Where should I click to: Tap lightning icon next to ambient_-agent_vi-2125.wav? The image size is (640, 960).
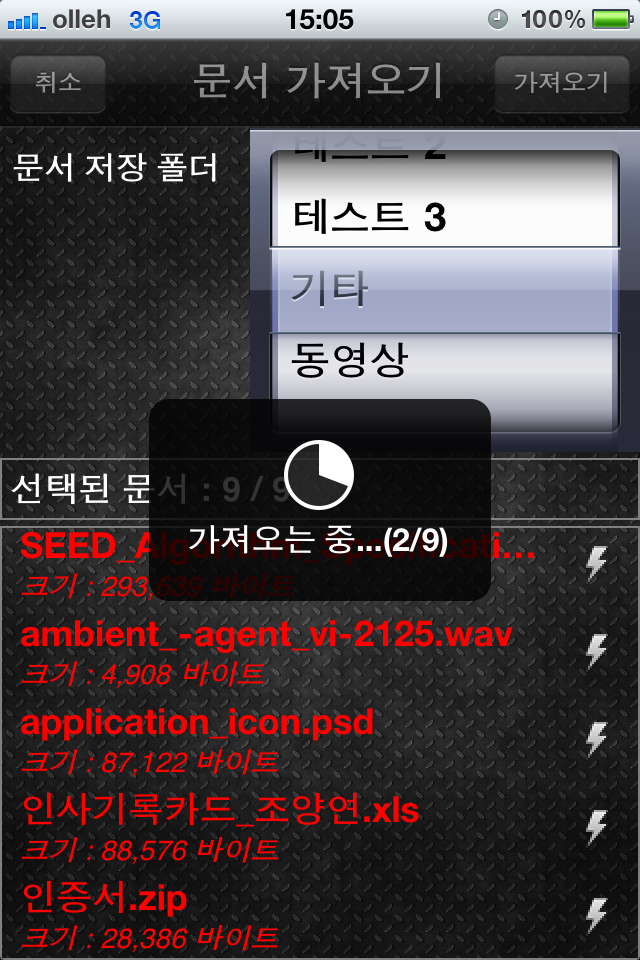(596, 651)
